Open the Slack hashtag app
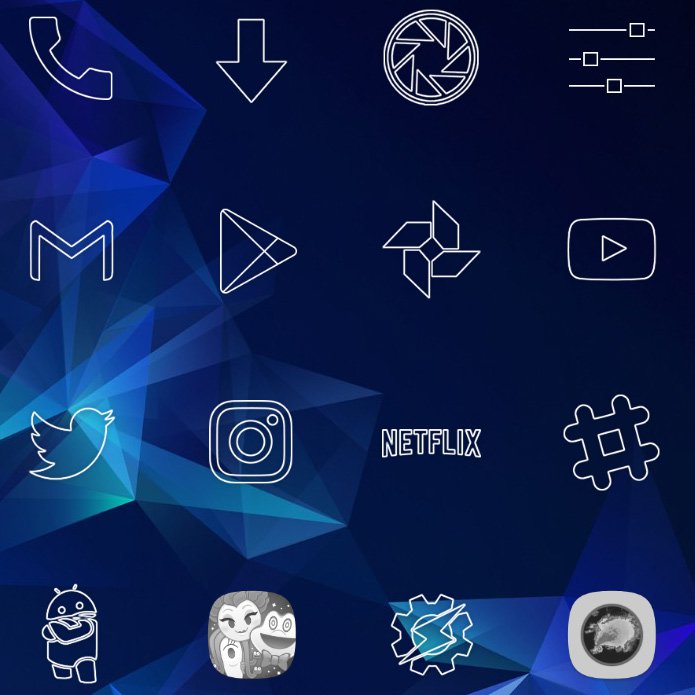Image resolution: width=695 pixels, height=695 pixels. click(x=611, y=442)
